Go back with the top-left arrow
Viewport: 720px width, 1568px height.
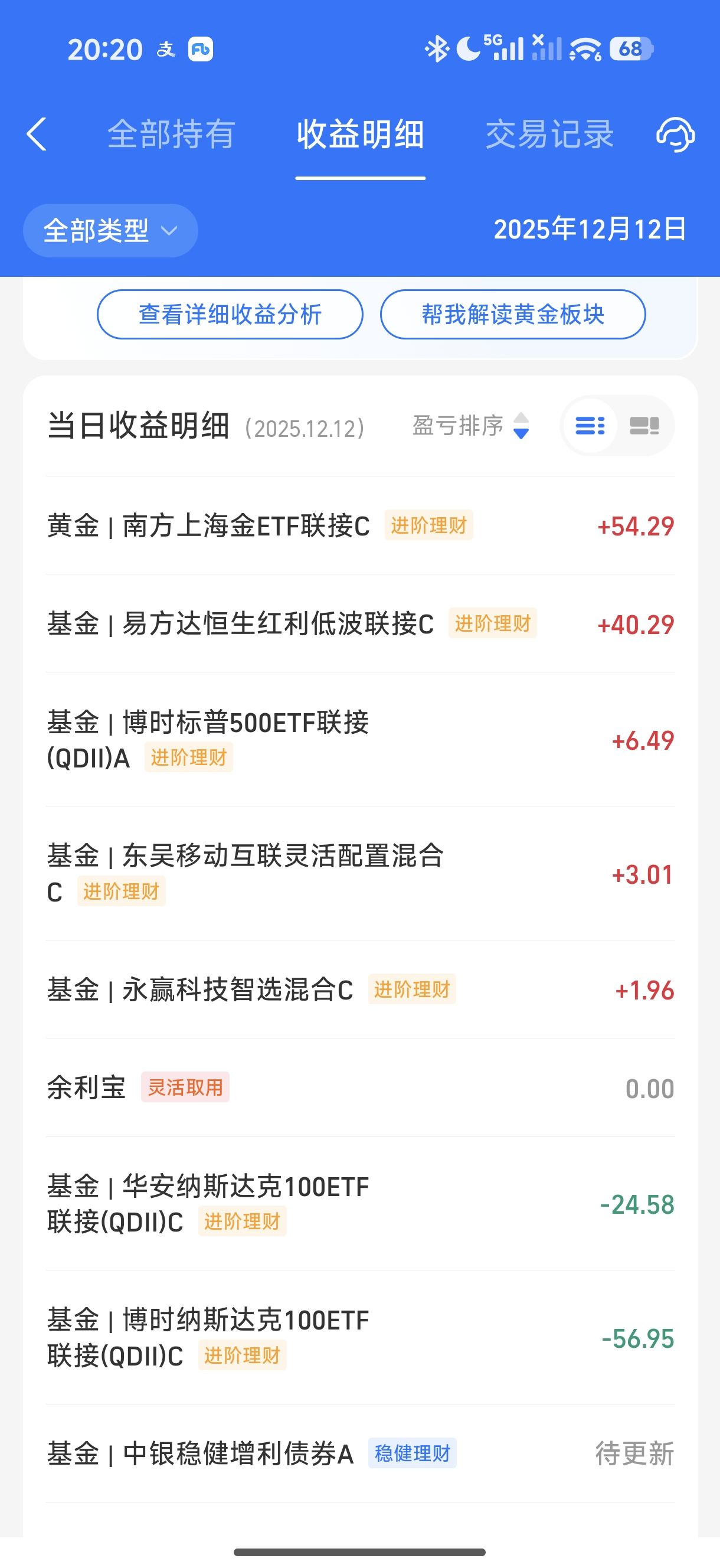click(37, 134)
